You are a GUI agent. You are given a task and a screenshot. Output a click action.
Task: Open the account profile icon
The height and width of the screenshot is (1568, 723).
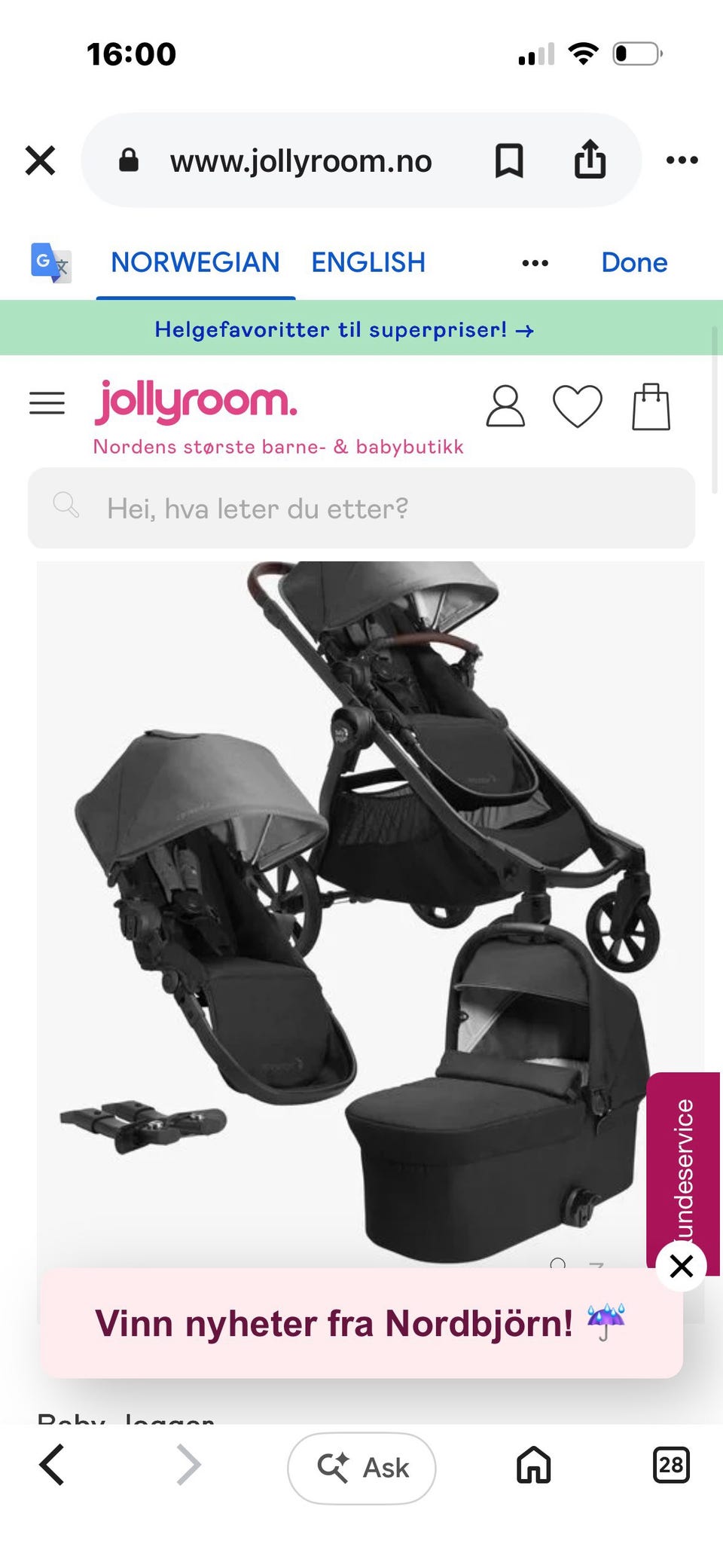(505, 406)
